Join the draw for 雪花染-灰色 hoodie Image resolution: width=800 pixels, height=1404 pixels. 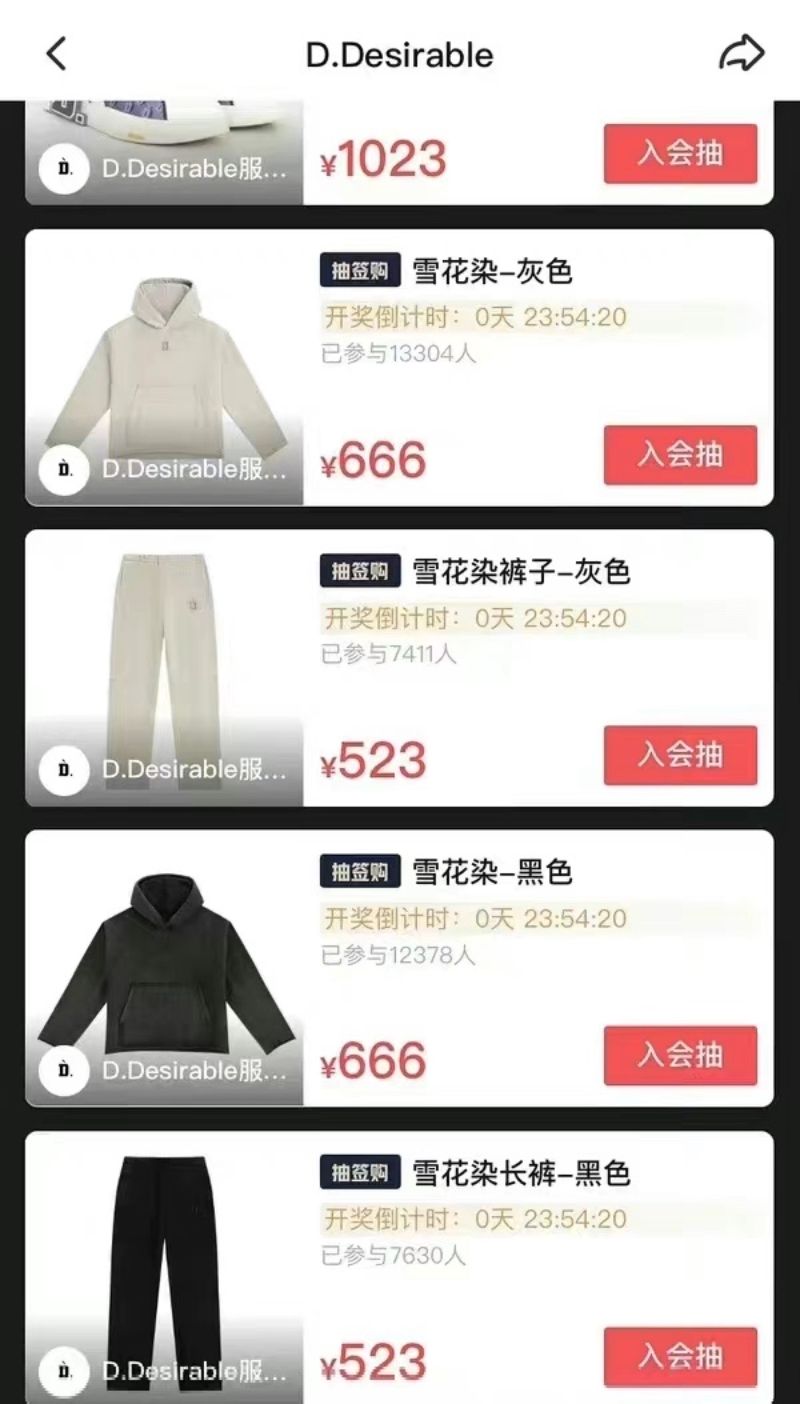click(680, 455)
